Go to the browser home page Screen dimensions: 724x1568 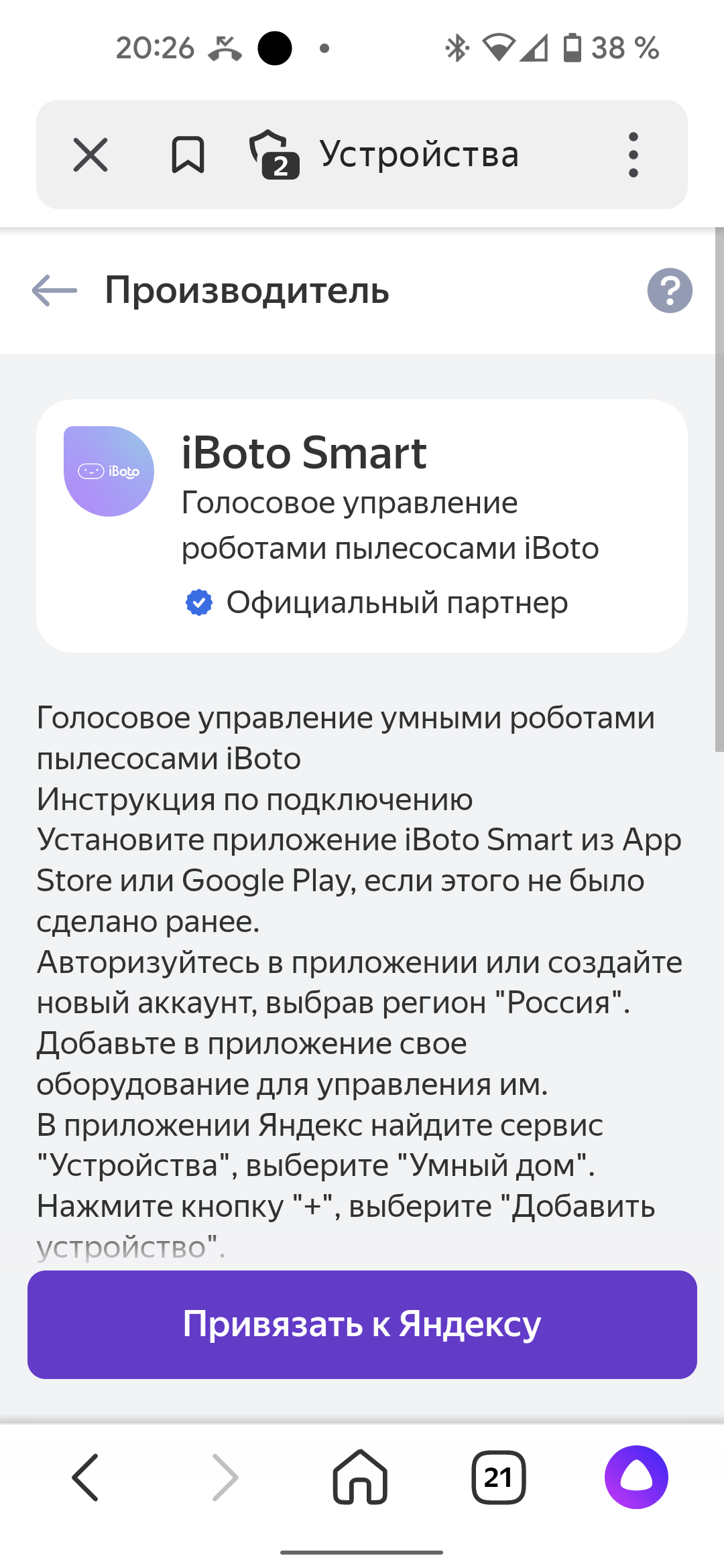[361, 1478]
